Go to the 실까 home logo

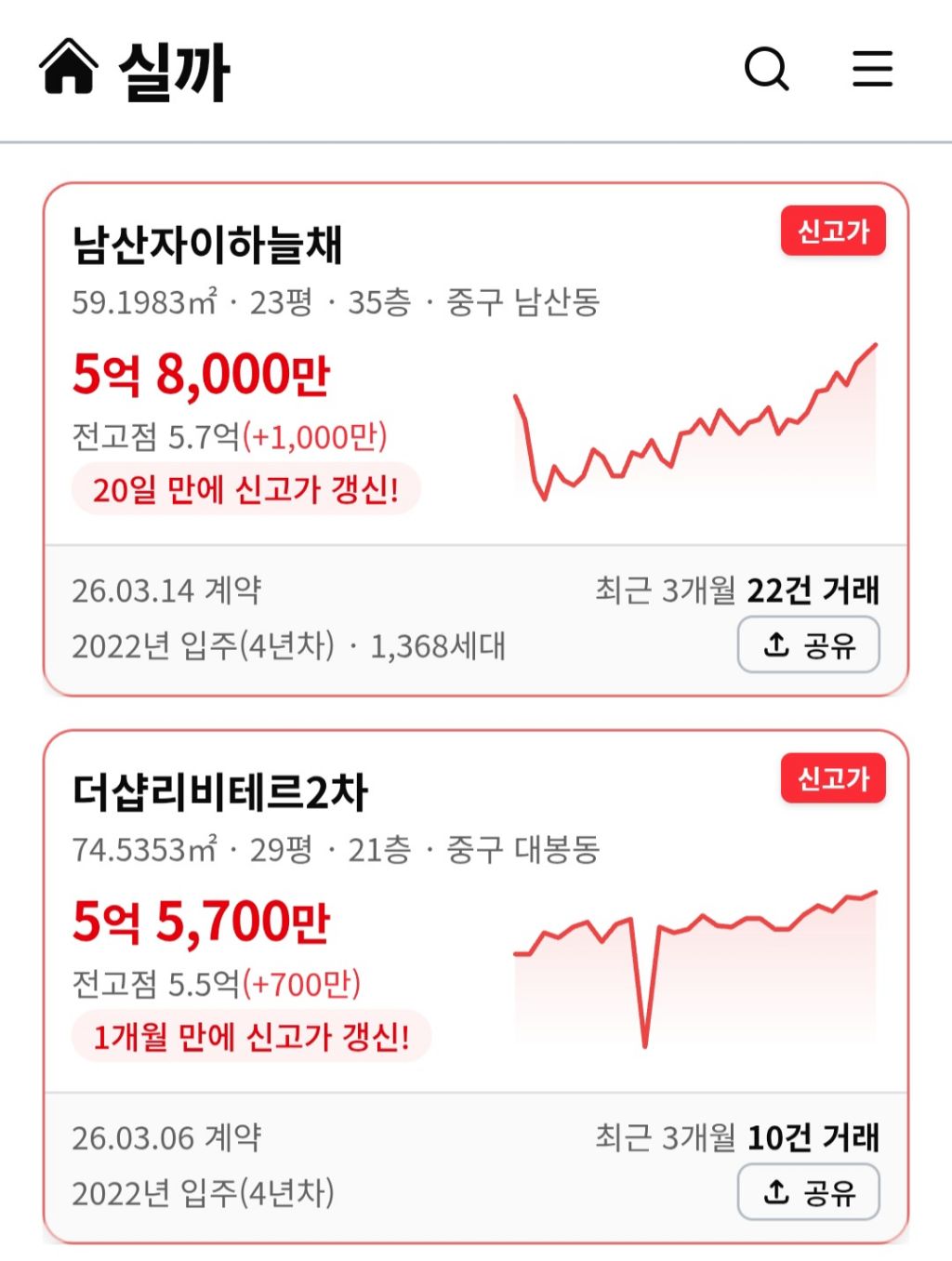[134, 70]
